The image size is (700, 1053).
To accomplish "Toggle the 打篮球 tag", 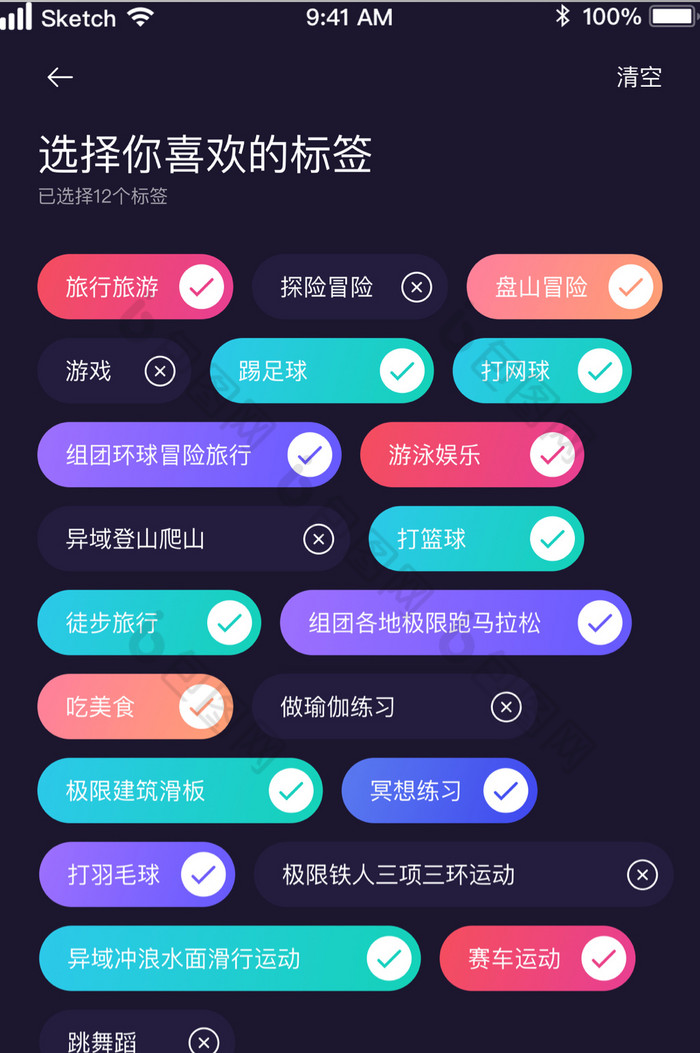I will pos(476,539).
